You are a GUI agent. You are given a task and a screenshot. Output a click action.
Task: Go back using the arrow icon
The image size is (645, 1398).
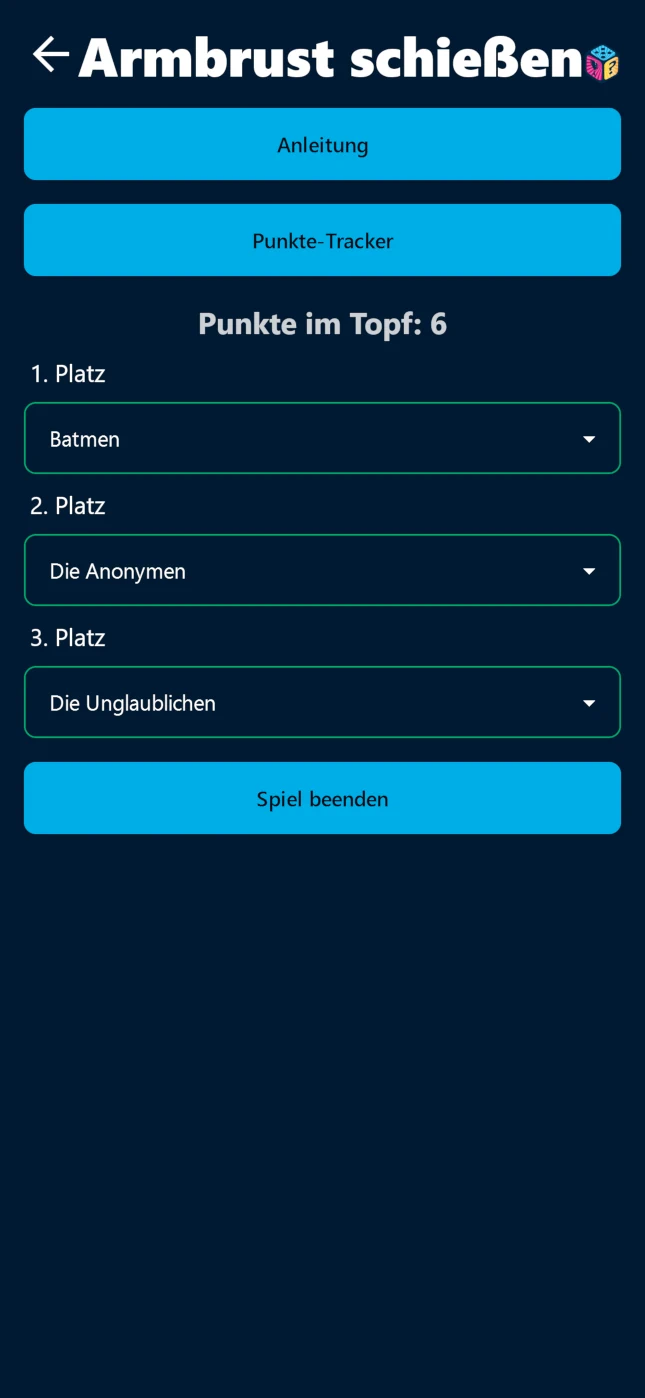pyautogui.click(x=50, y=55)
